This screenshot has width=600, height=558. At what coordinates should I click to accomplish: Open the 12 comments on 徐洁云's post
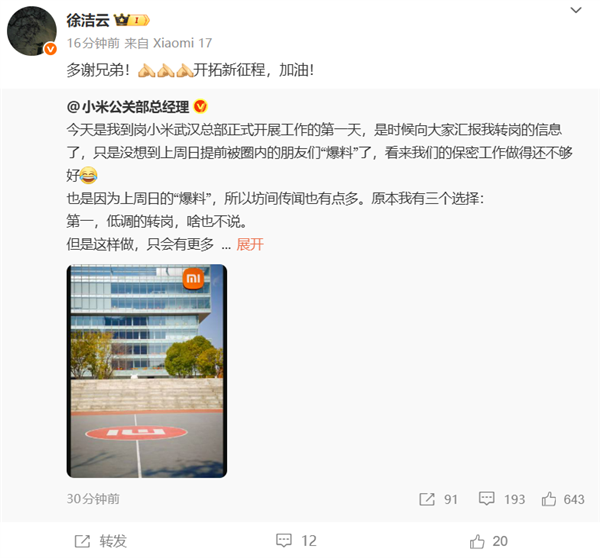click(x=296, y=541)
